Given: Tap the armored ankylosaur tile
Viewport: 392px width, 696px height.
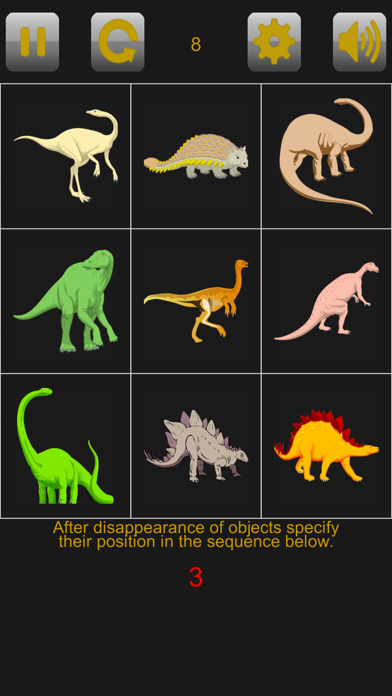Looking at the screenshot, I should point(196,156).
